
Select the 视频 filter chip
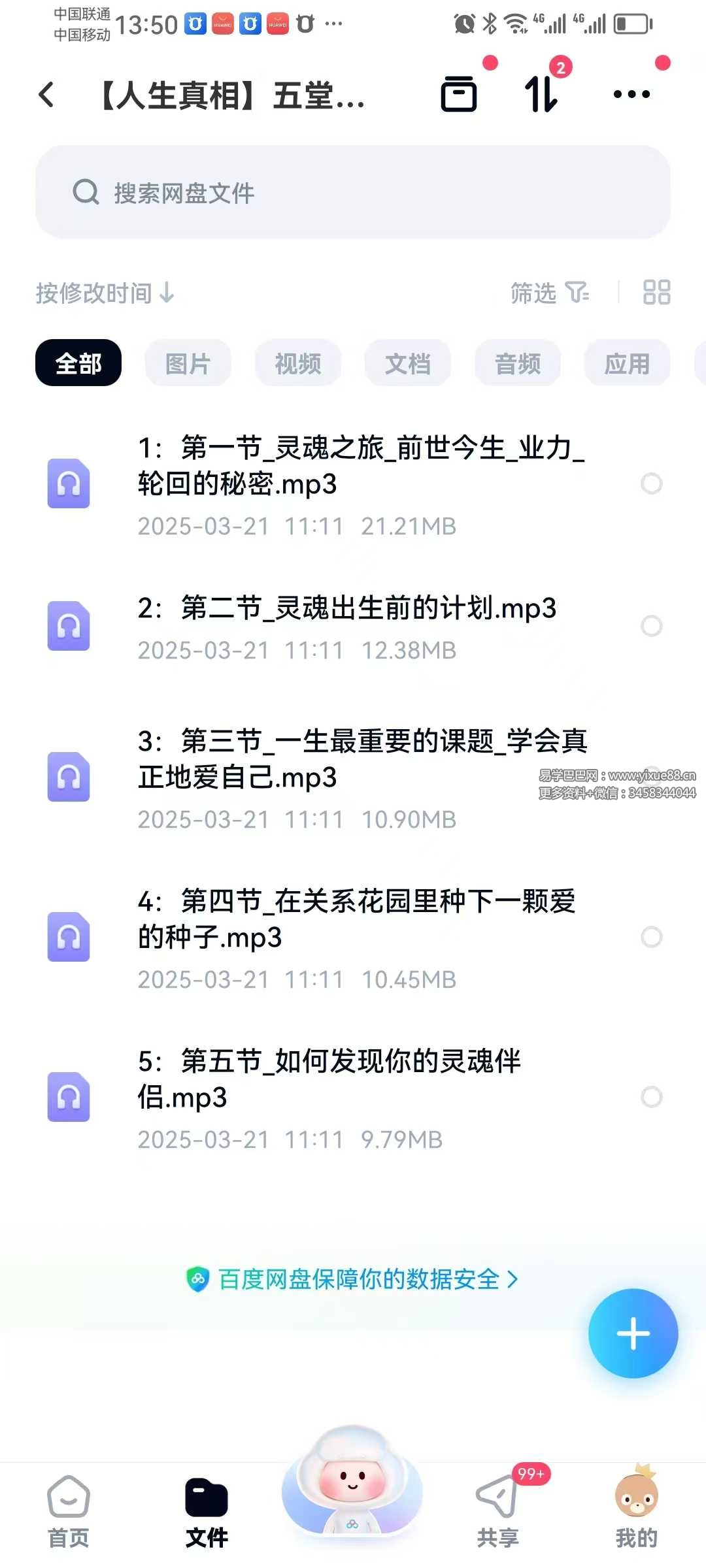(x=298, y=363)
